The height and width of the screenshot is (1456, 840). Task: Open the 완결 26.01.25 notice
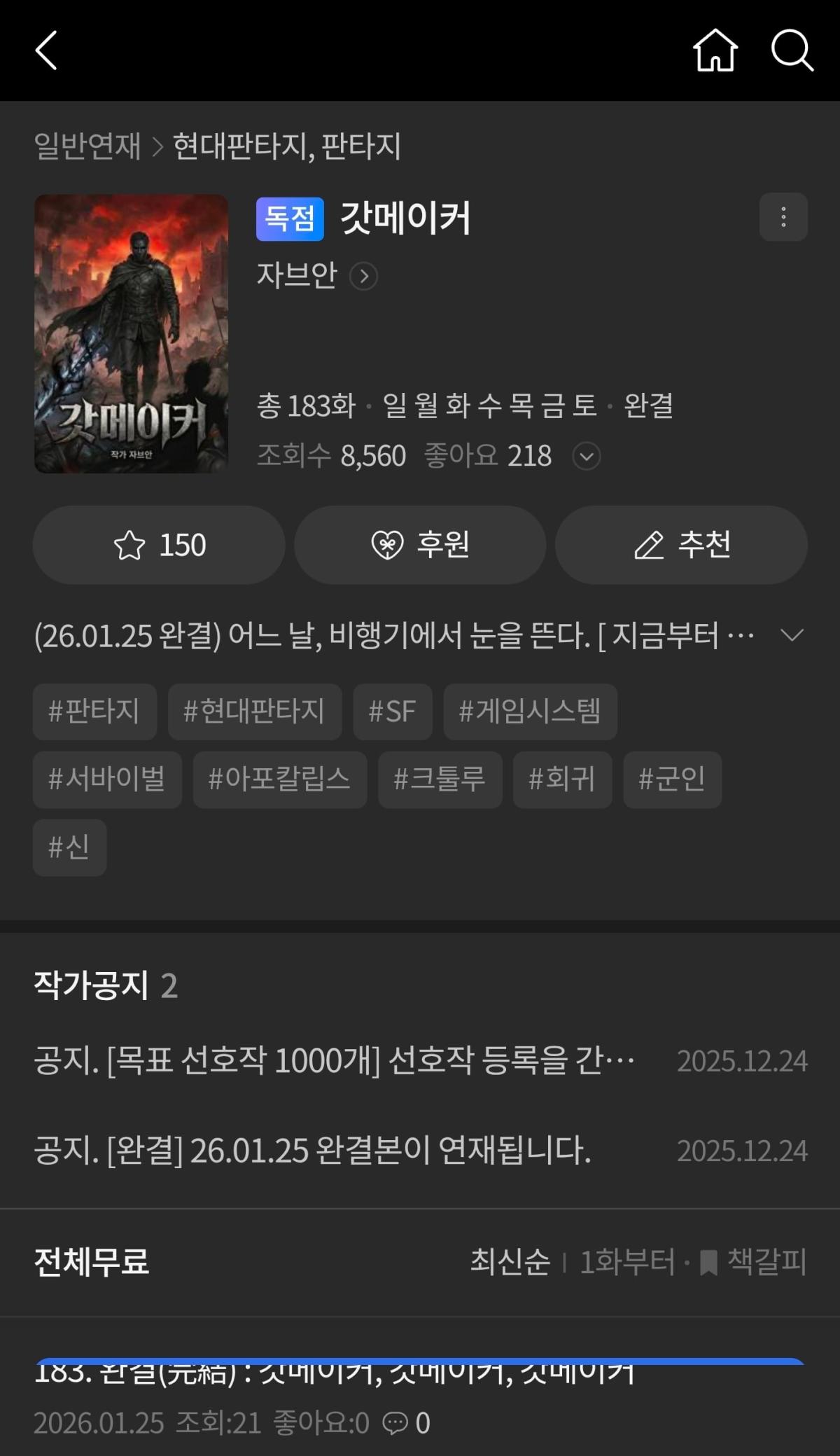tap(420, 1151)
